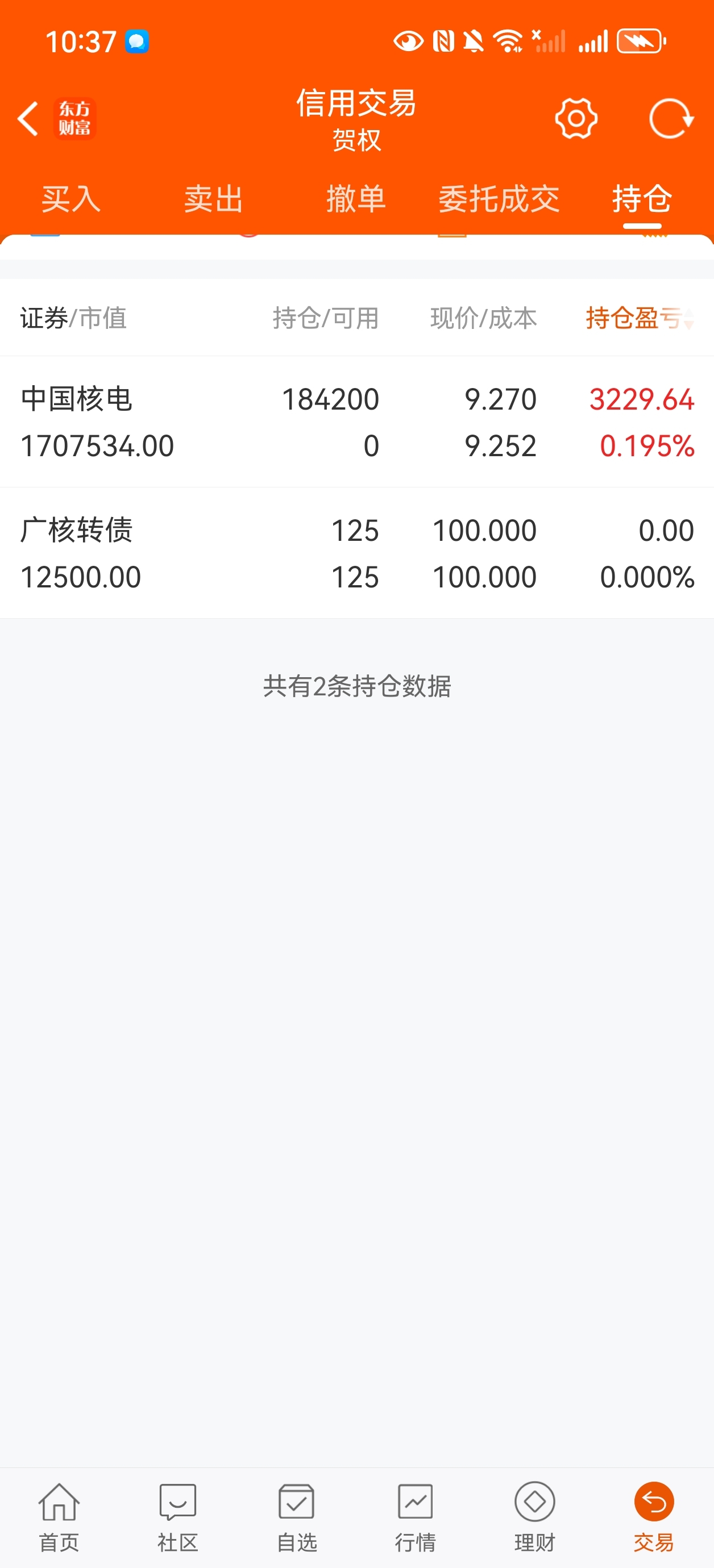The height and width of the screenshot is (1568, 714).
Task: Open the 中国核电 holding row
Action: coord(357,422)
